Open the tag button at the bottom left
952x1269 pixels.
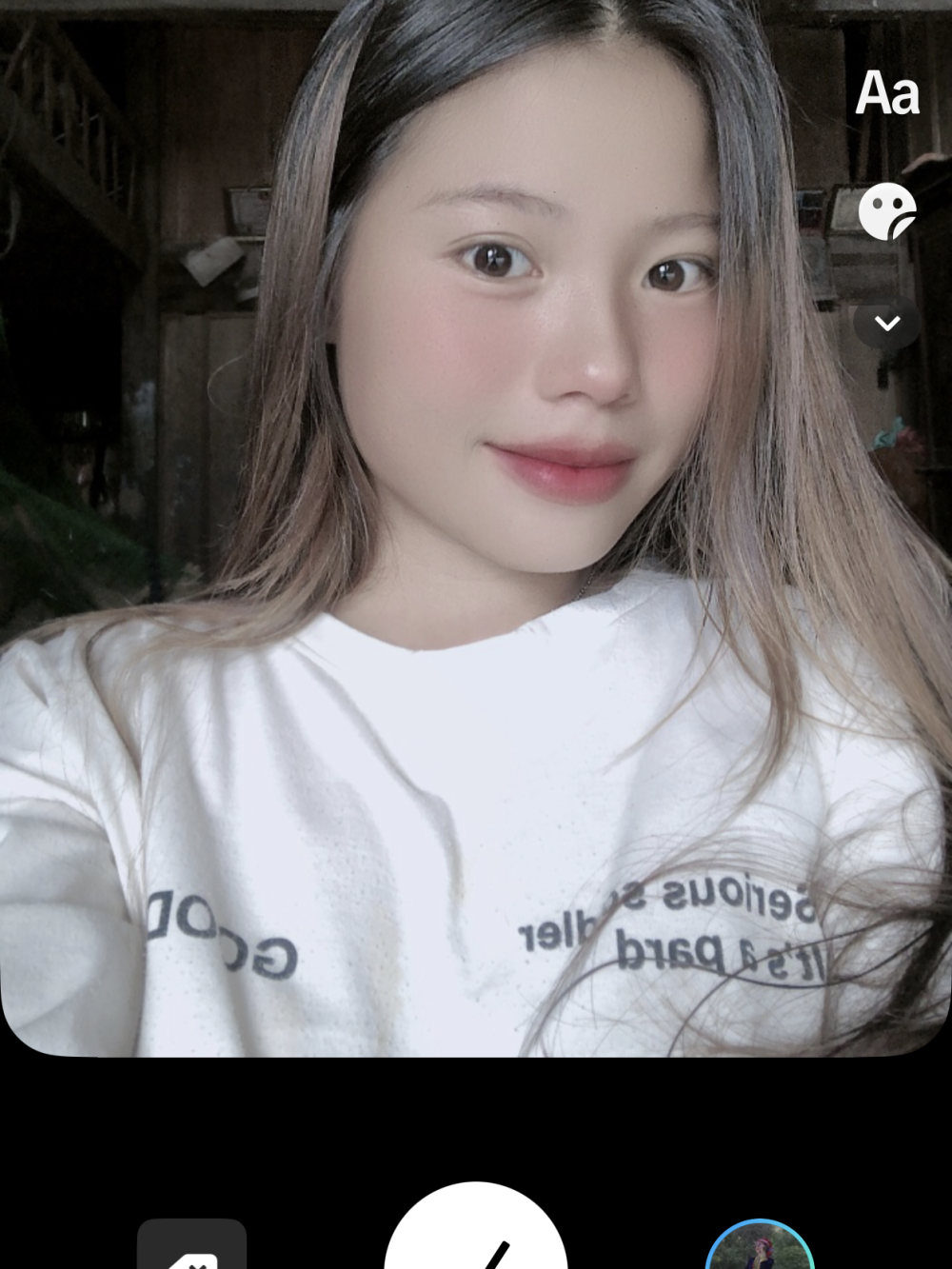191,1247
